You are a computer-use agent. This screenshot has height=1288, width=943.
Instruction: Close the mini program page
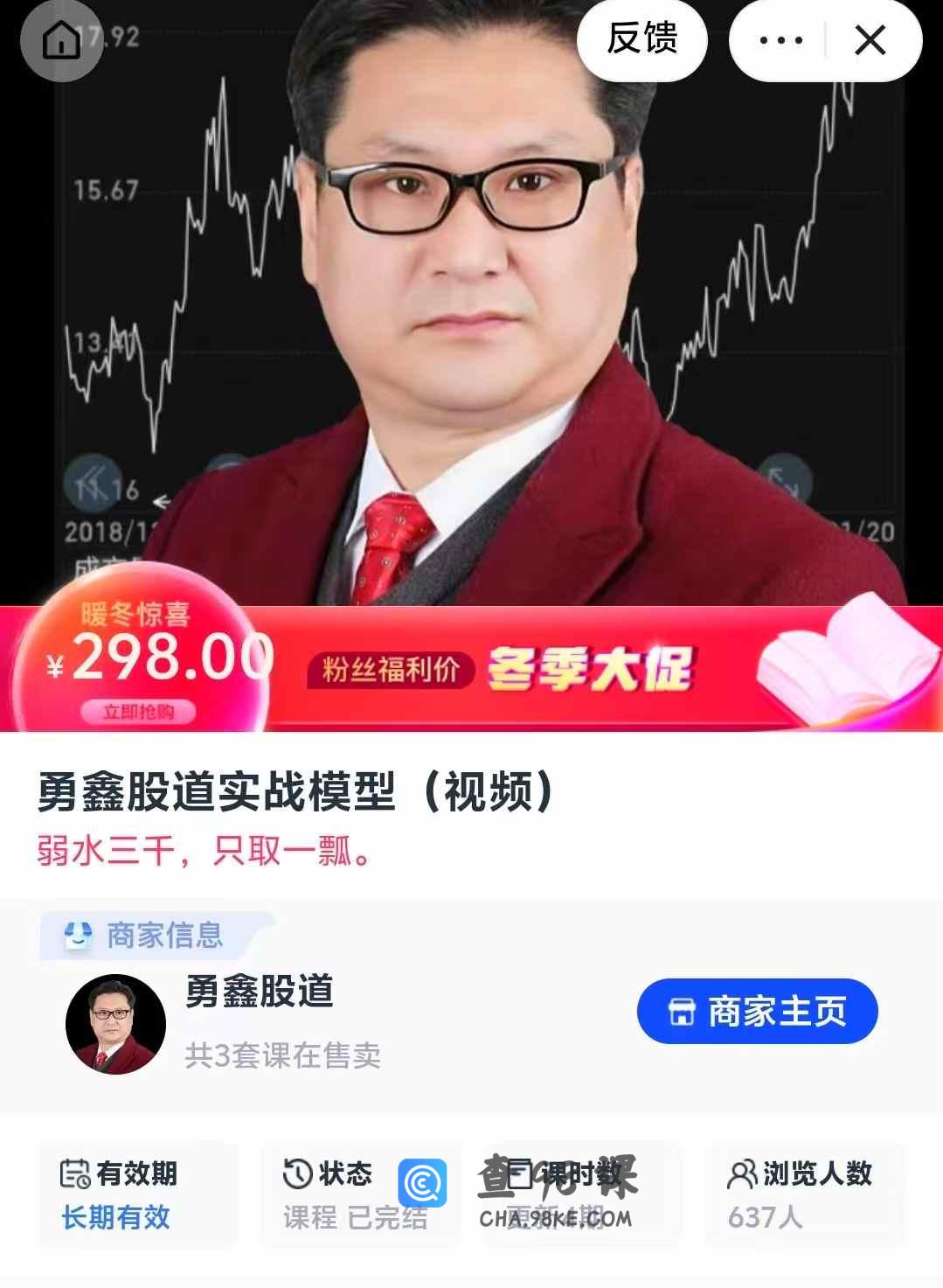click(870, 40)
